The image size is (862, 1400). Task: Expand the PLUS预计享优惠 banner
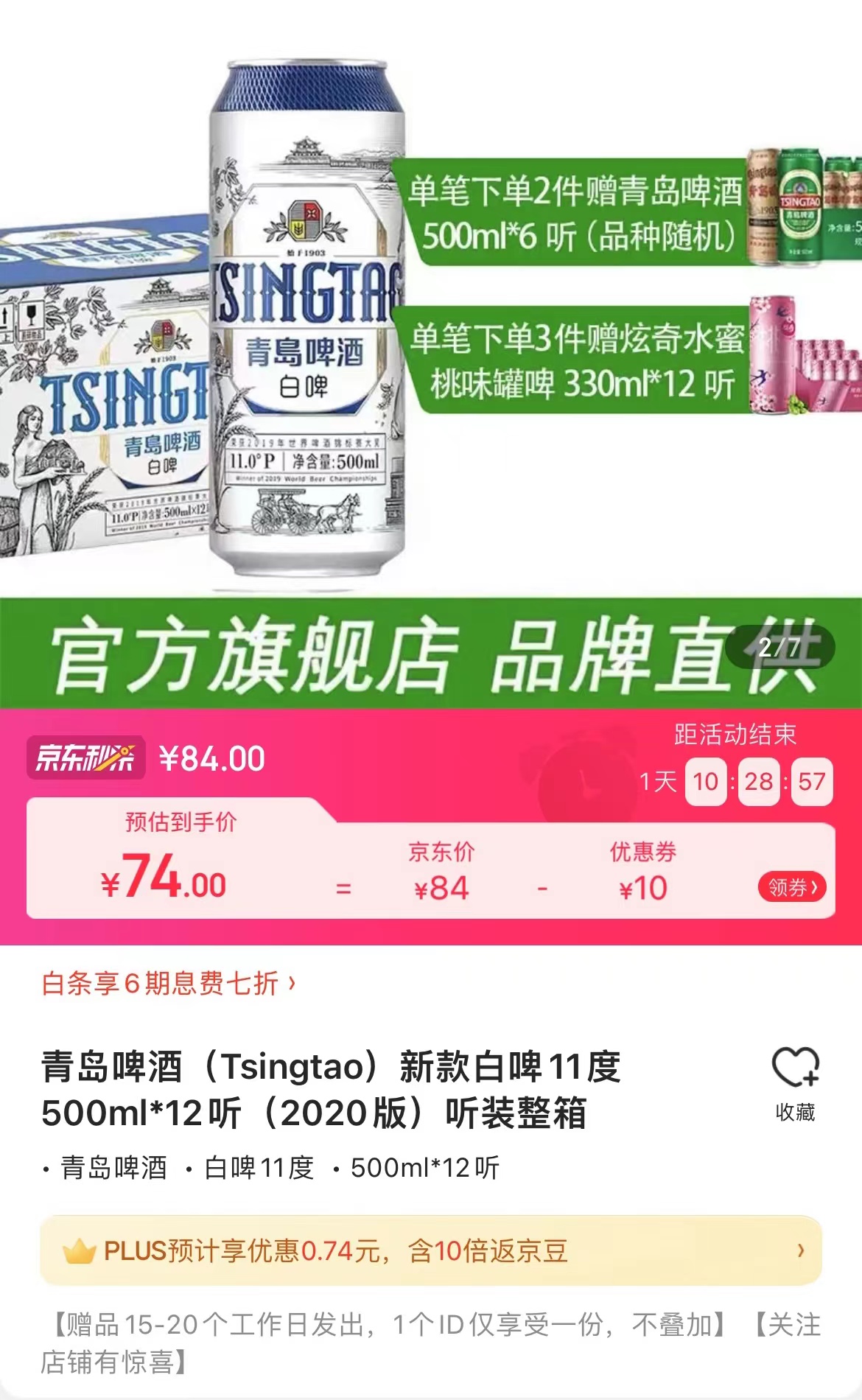430,1250
